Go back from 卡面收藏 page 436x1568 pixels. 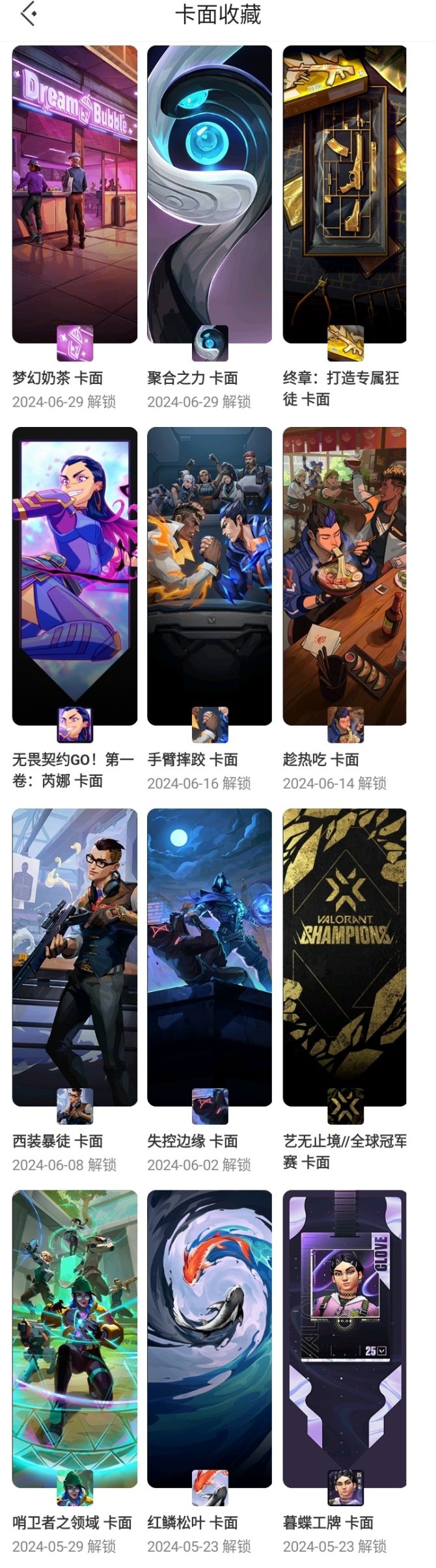coord(27,14)
